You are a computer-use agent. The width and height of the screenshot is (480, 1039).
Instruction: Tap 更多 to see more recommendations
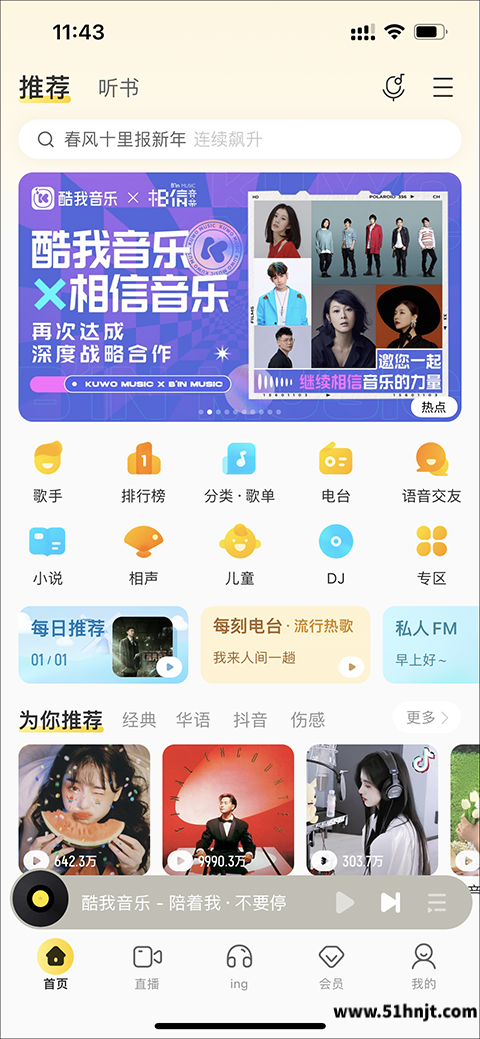click(426, 717)
